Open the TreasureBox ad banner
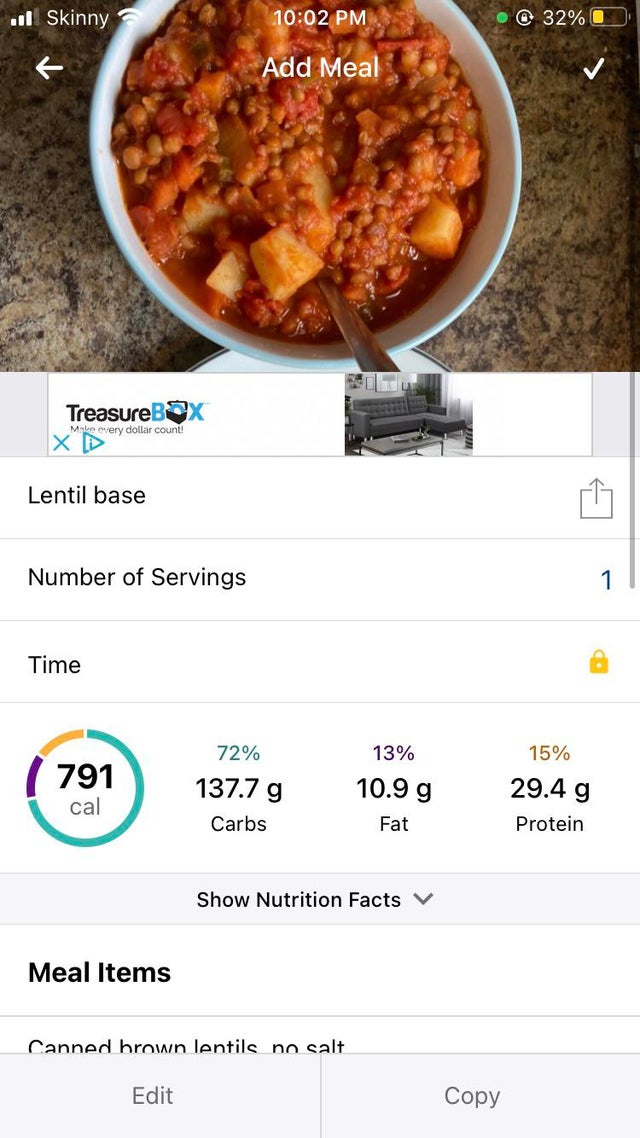Image resolution: width=640 pixels, height=1138 pixels. coord(320,414)
